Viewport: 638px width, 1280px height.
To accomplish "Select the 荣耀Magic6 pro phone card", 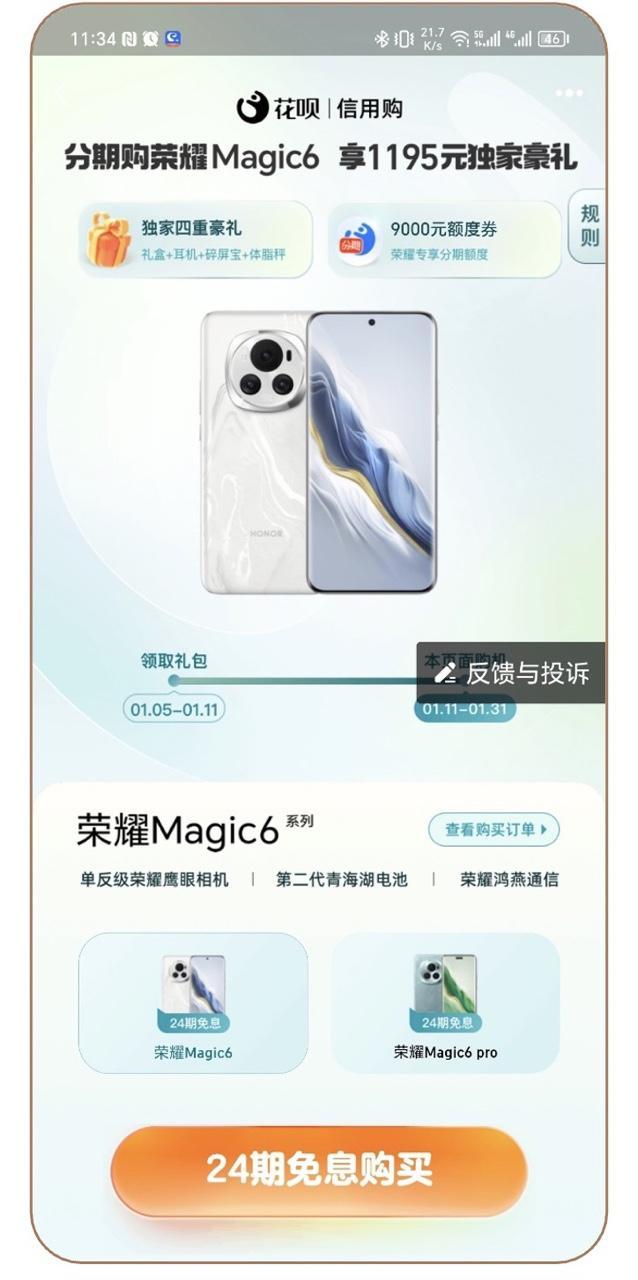I will 445,1003.
